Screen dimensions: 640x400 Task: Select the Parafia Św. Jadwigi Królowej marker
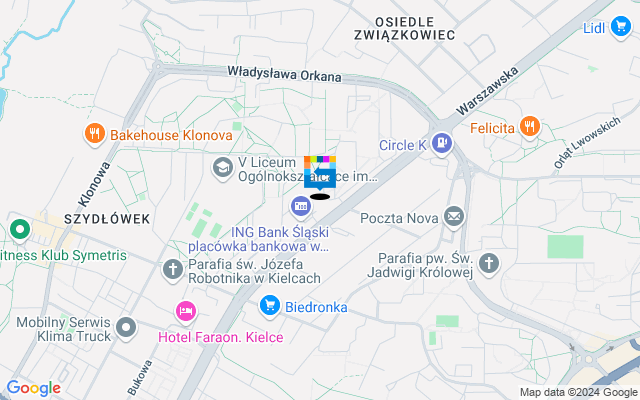(x=488, y=263)
